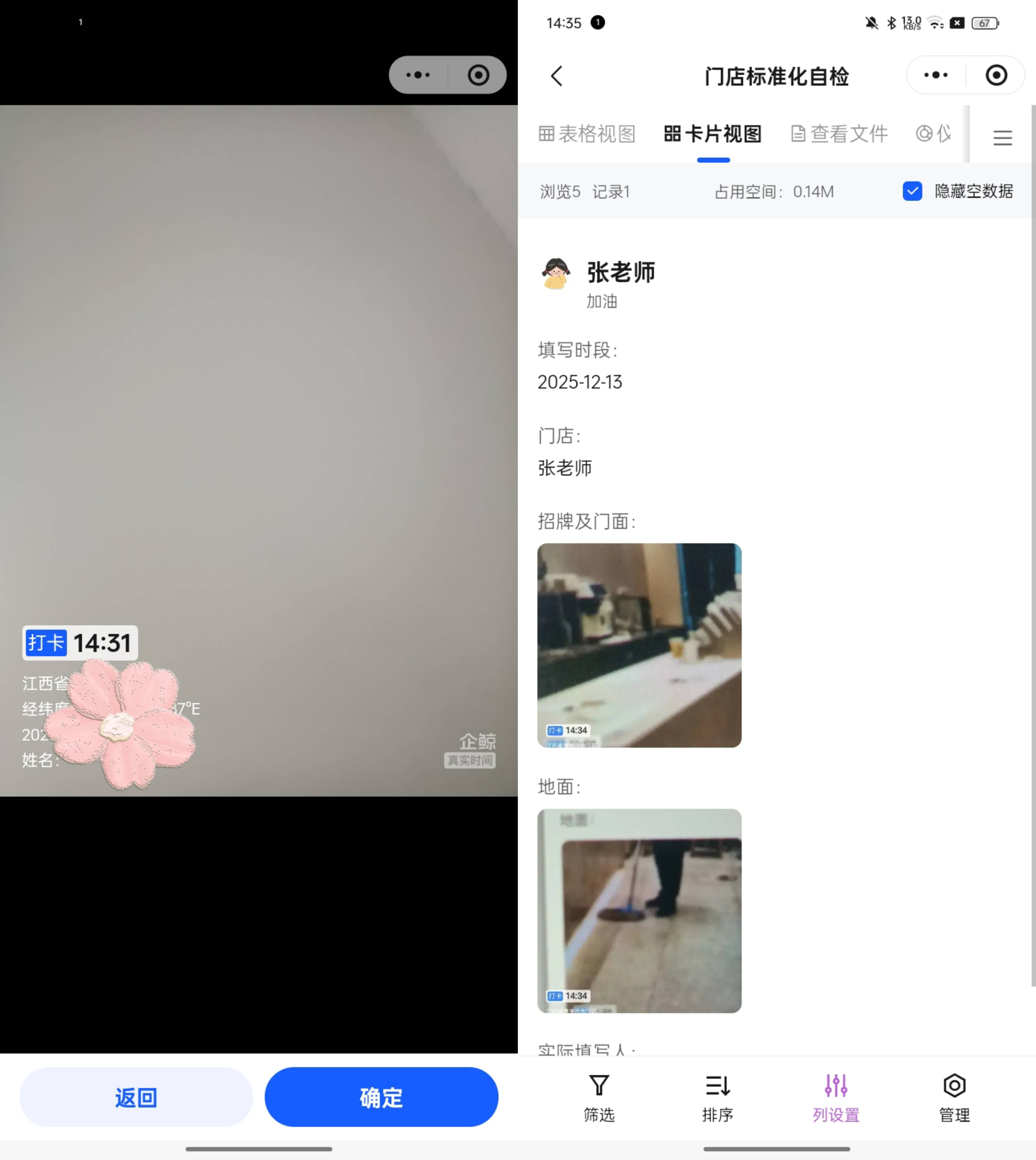Select the 卡片视图 tab
Viewport: 1036px width, 1160px height.
713,134
